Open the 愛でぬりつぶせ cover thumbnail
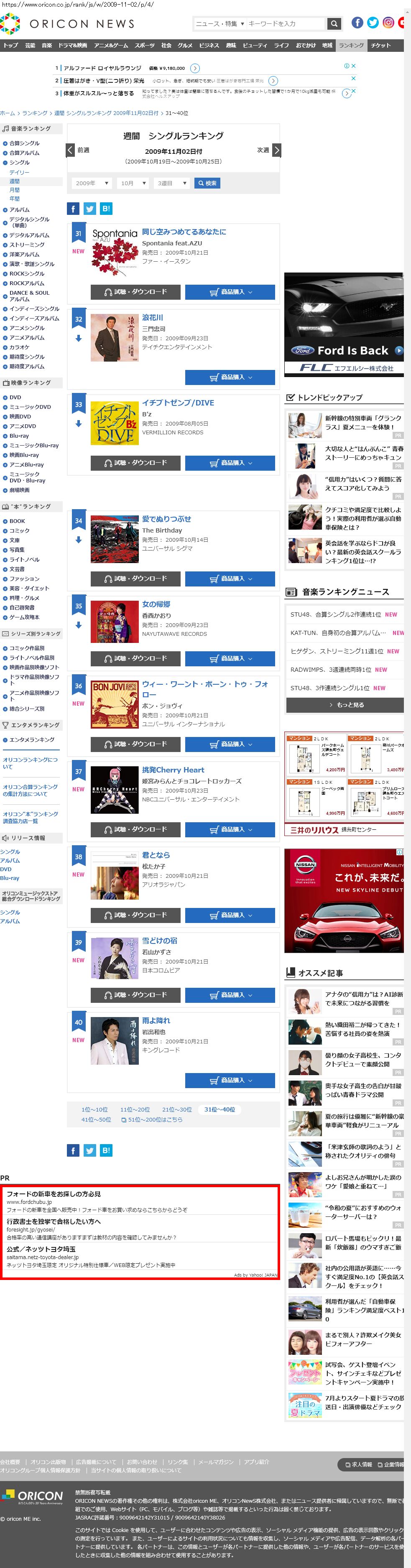The width and height of the screenshot is (411, 1568). pos(115,539)
